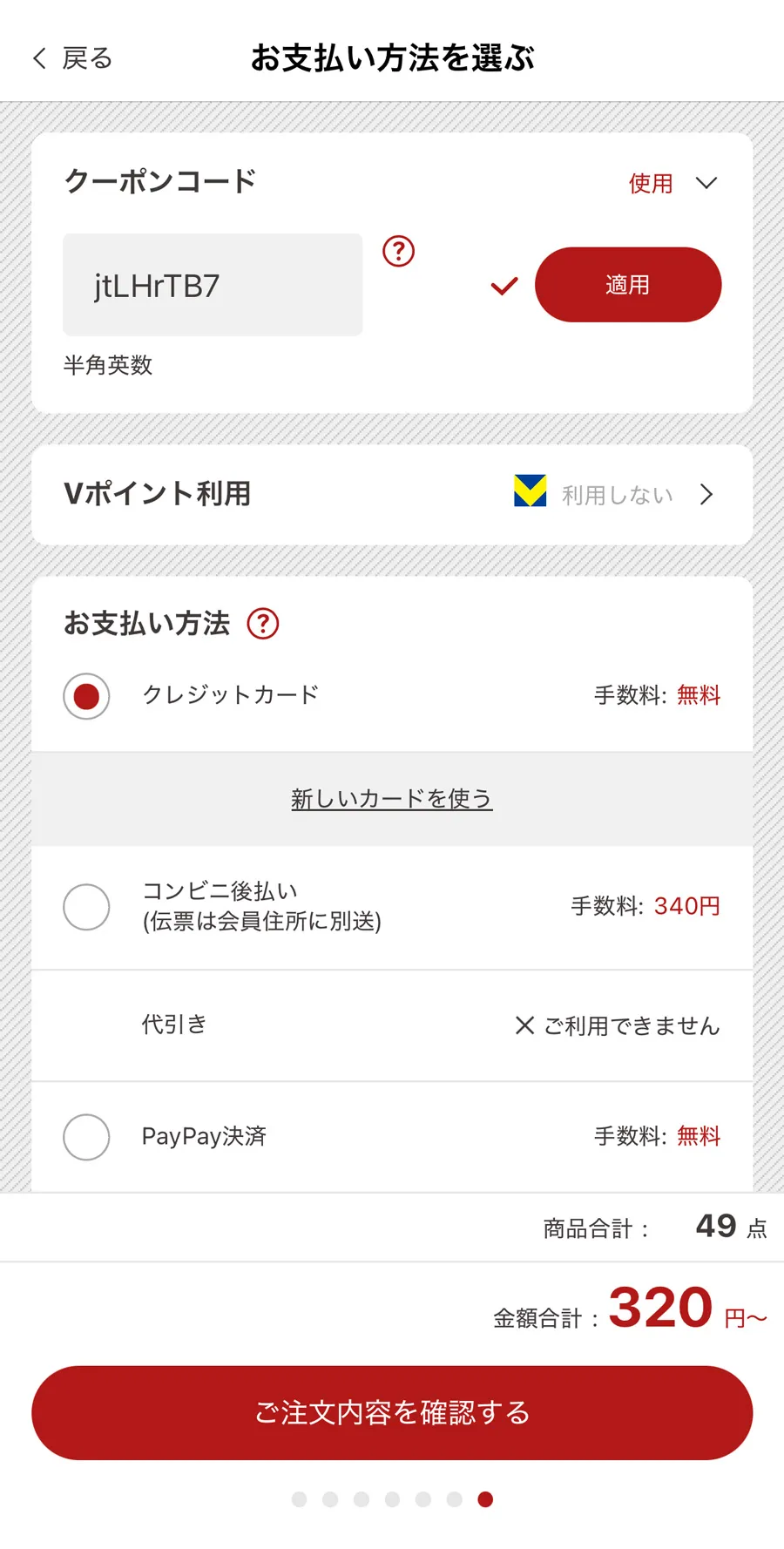The width and height of the screenshot is (784, 1549).
Task: Click the red checkmark beside the coupon field
Action: point(503,286)
